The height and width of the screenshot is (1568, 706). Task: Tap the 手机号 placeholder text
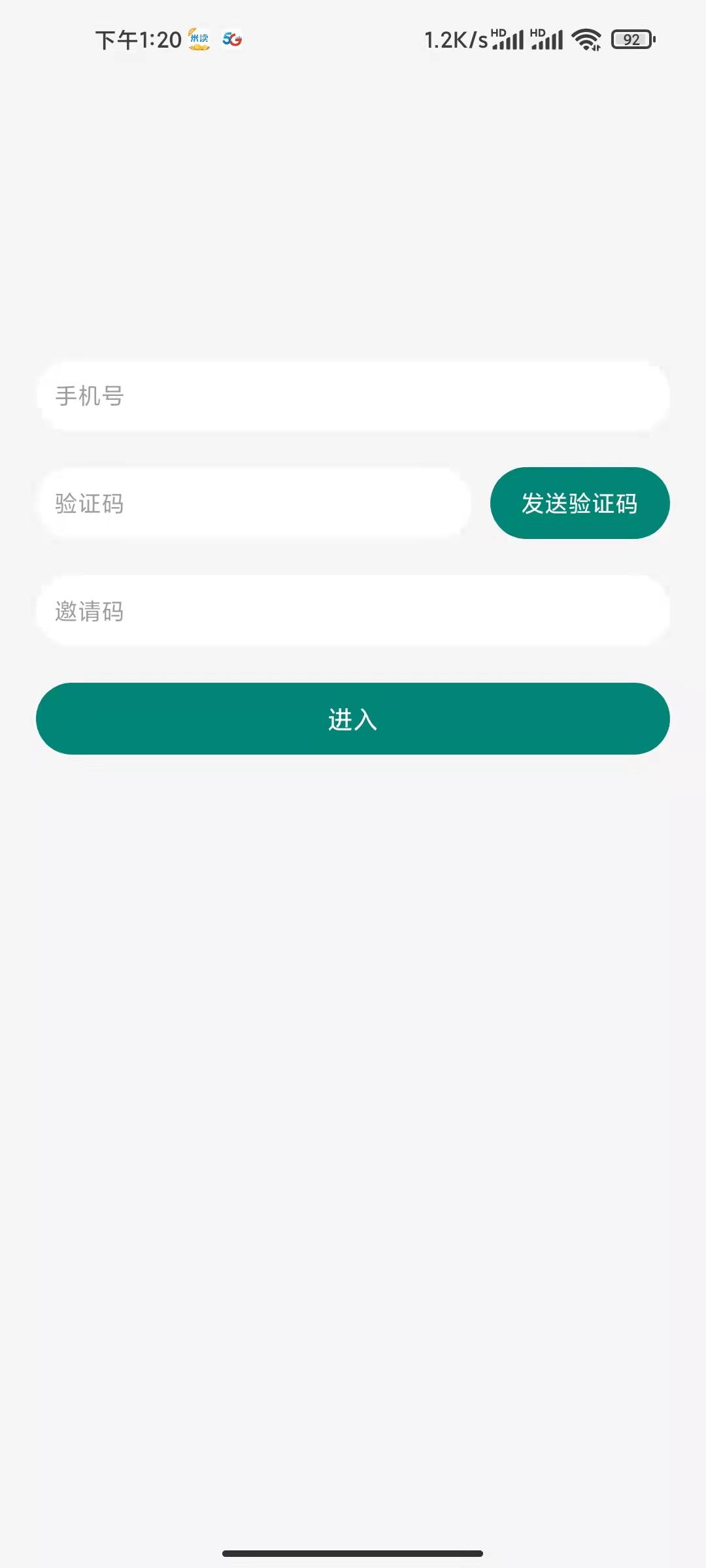coord(90,397)
